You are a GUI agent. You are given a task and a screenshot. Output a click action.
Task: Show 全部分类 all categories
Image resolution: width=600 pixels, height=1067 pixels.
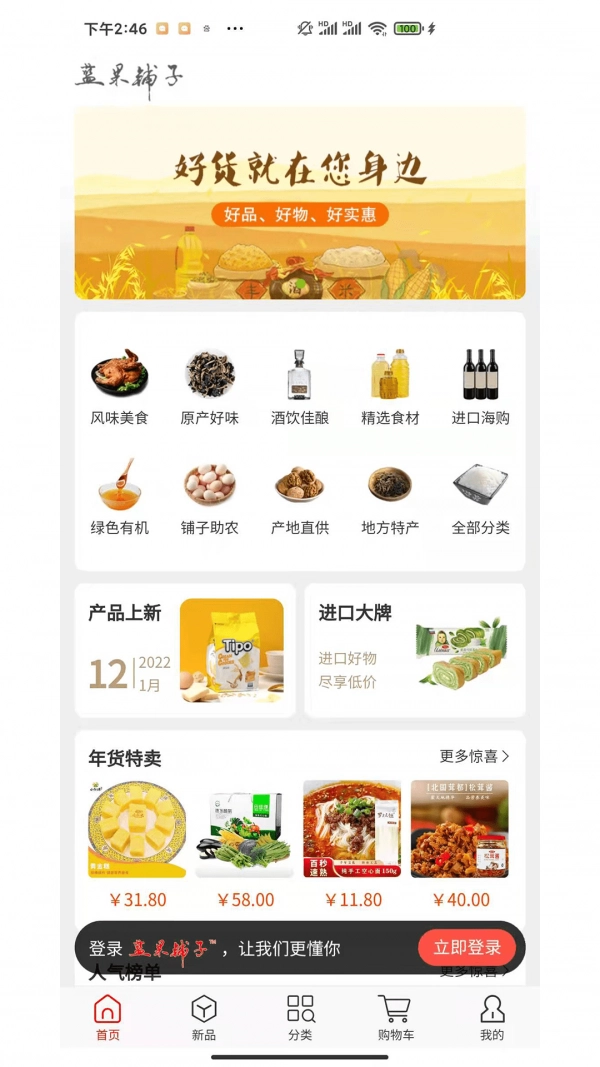[x=480, y=496]
